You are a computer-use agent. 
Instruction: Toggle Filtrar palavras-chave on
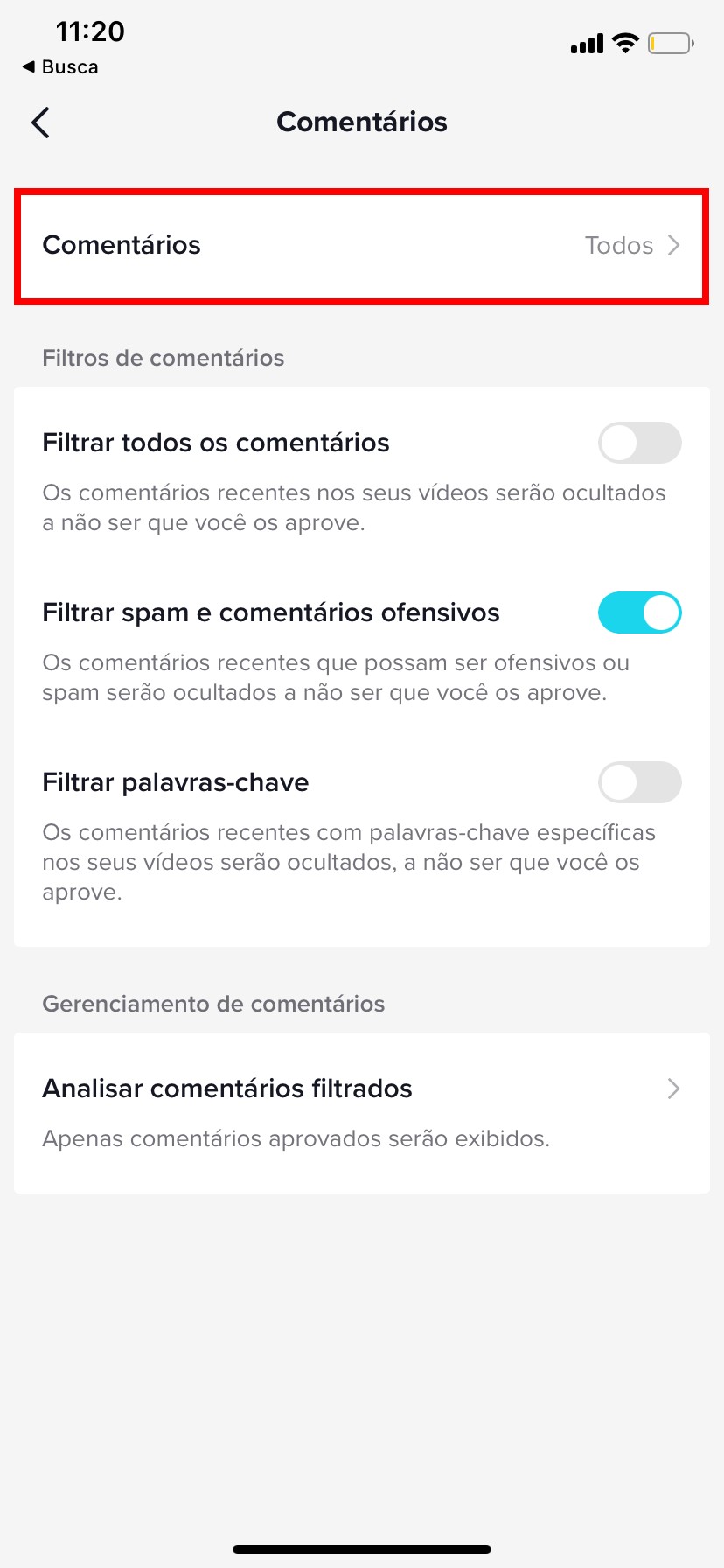click(x=639, y=782)
